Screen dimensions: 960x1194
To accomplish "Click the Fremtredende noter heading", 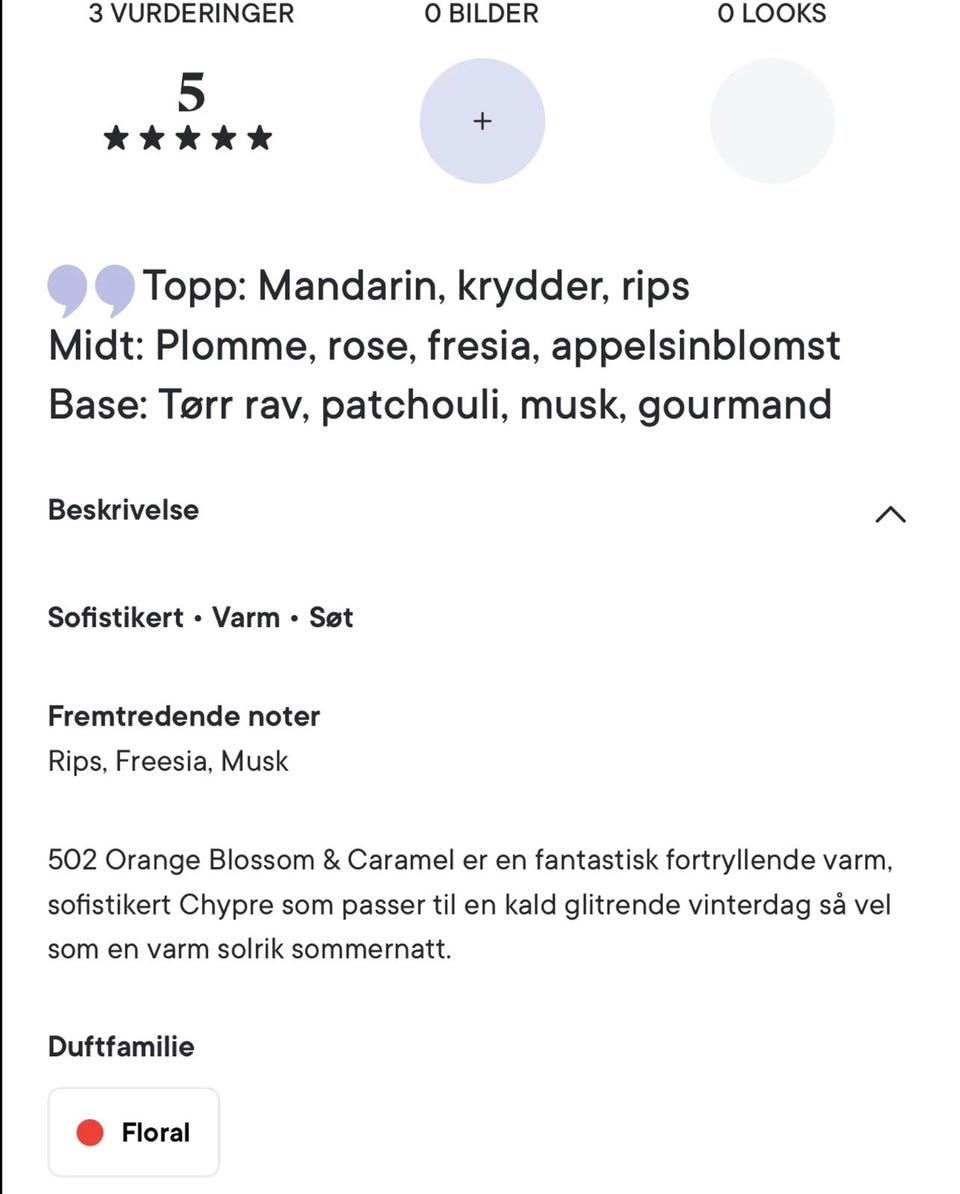I will pos(184,716).
